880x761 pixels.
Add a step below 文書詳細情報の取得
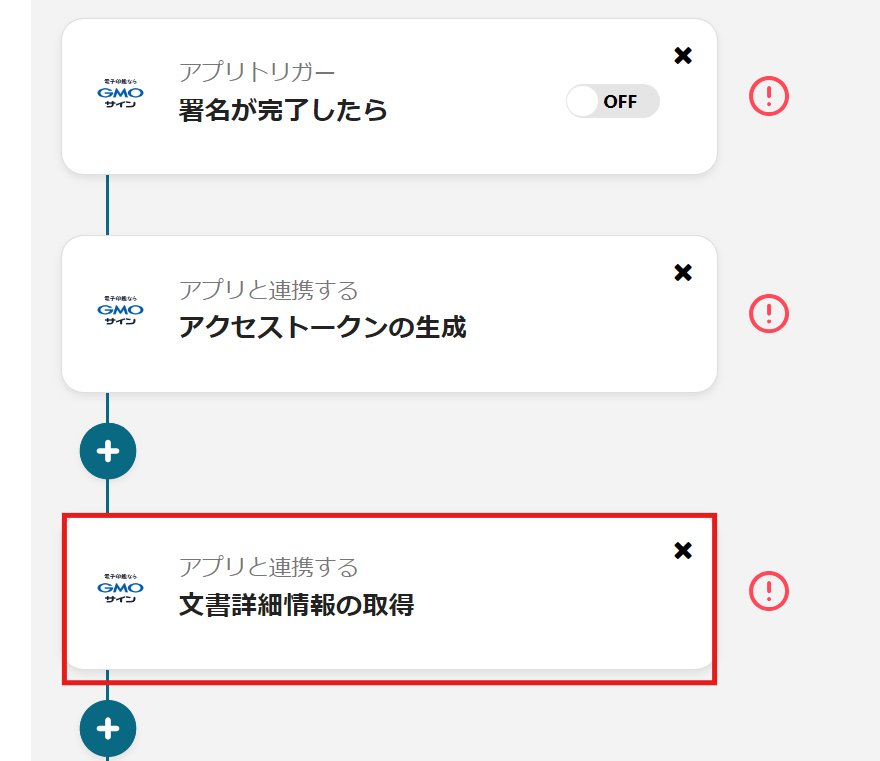pos(108,728)
